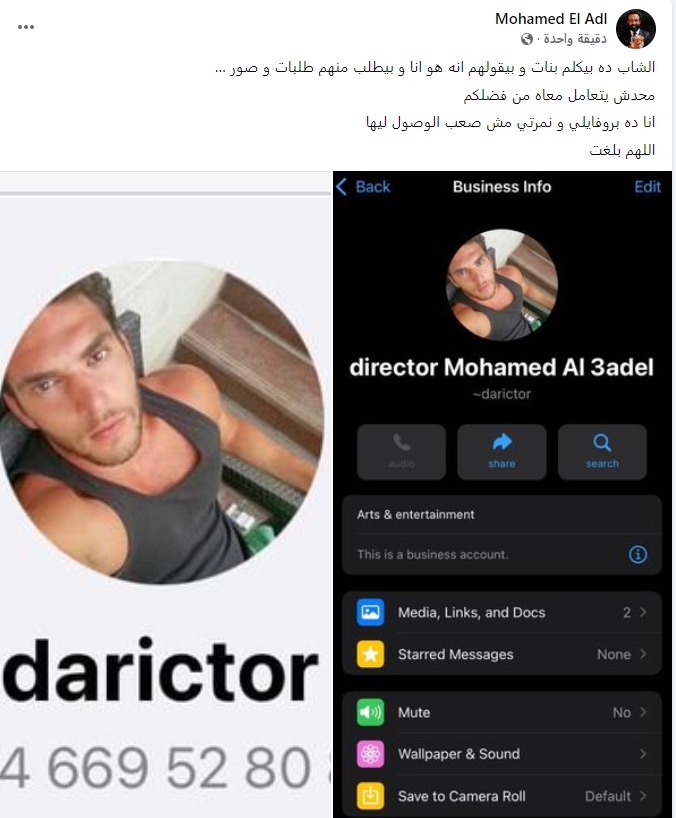The width and height of the screenshot is (676, 818).
Task: Open the post's three-dot options menu
Action: [x=27, y=27]
